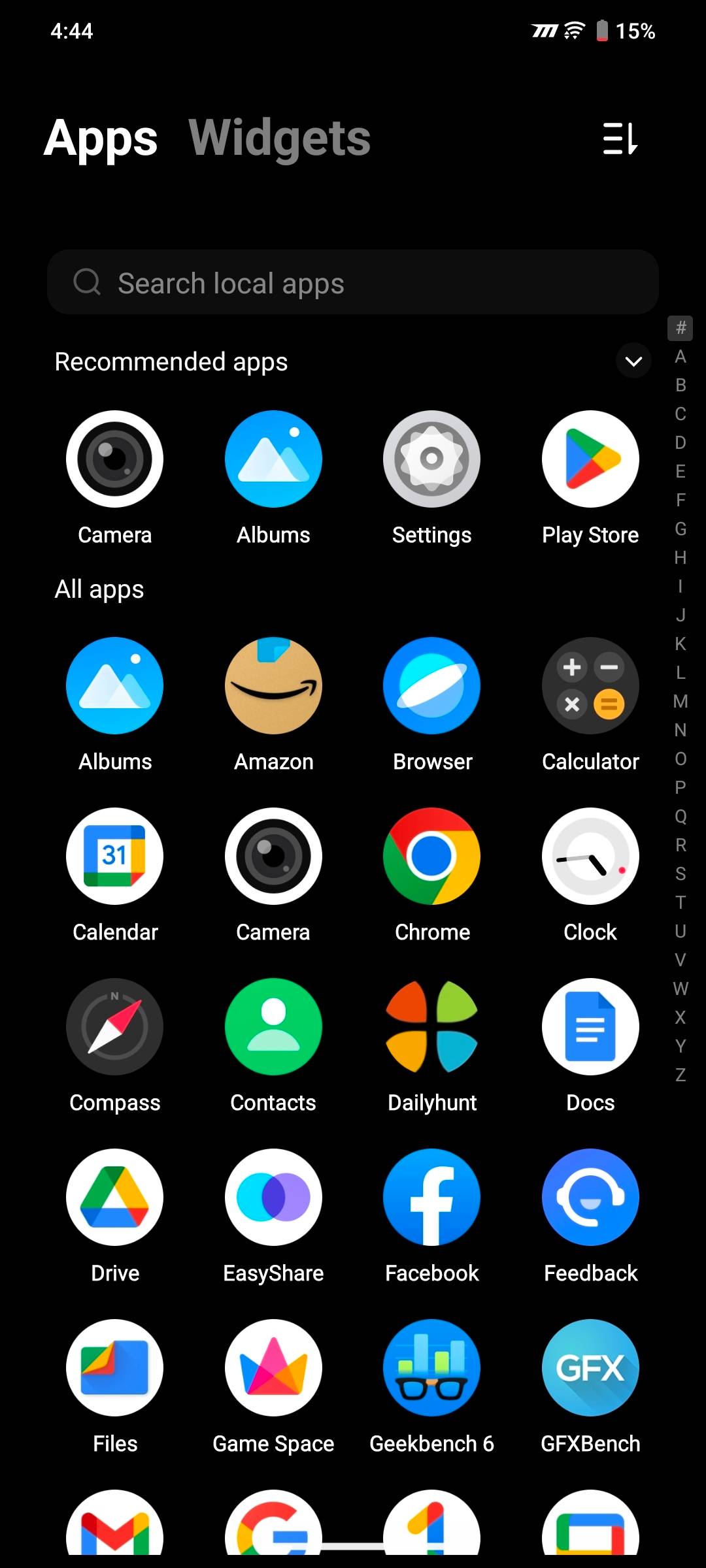Collapse the Recommended apps section
The height and width of the screenshot is (1568, 706).
(x=633, y=361)
